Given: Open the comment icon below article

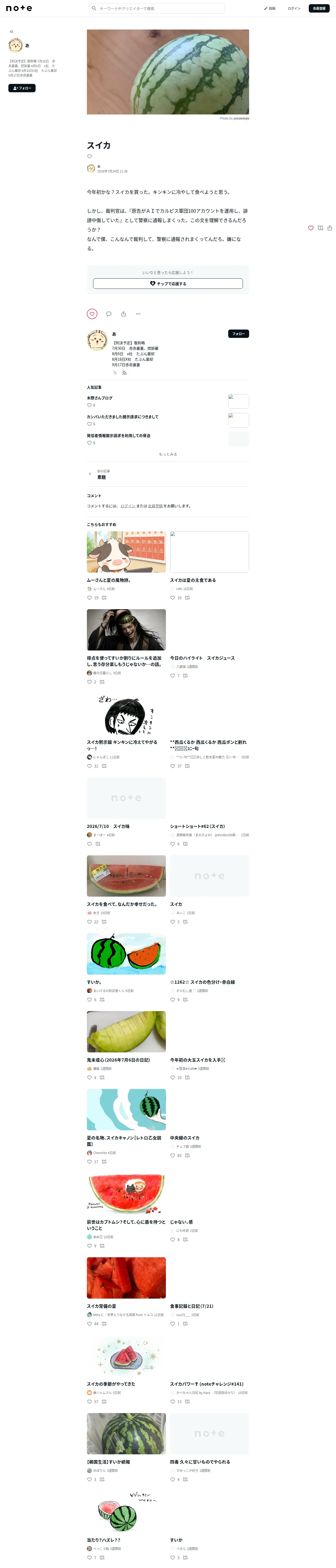Looking at the screenshot, I should pyautogui.click(x=109, y=314).
